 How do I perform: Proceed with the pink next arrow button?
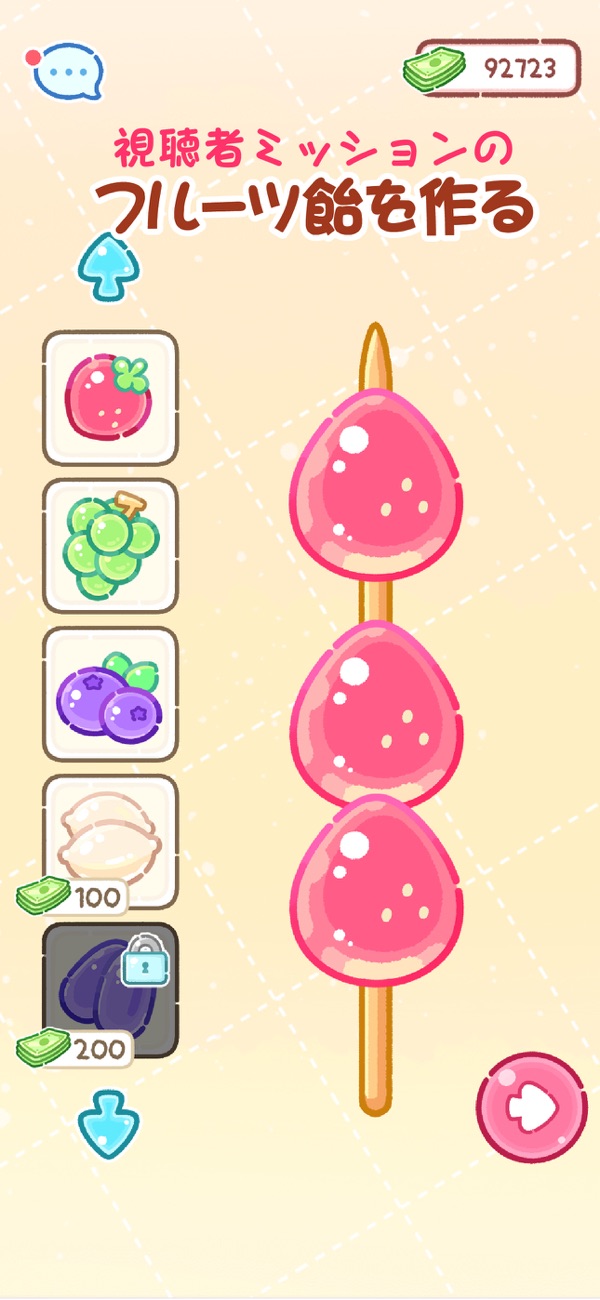pos(531,1107)
